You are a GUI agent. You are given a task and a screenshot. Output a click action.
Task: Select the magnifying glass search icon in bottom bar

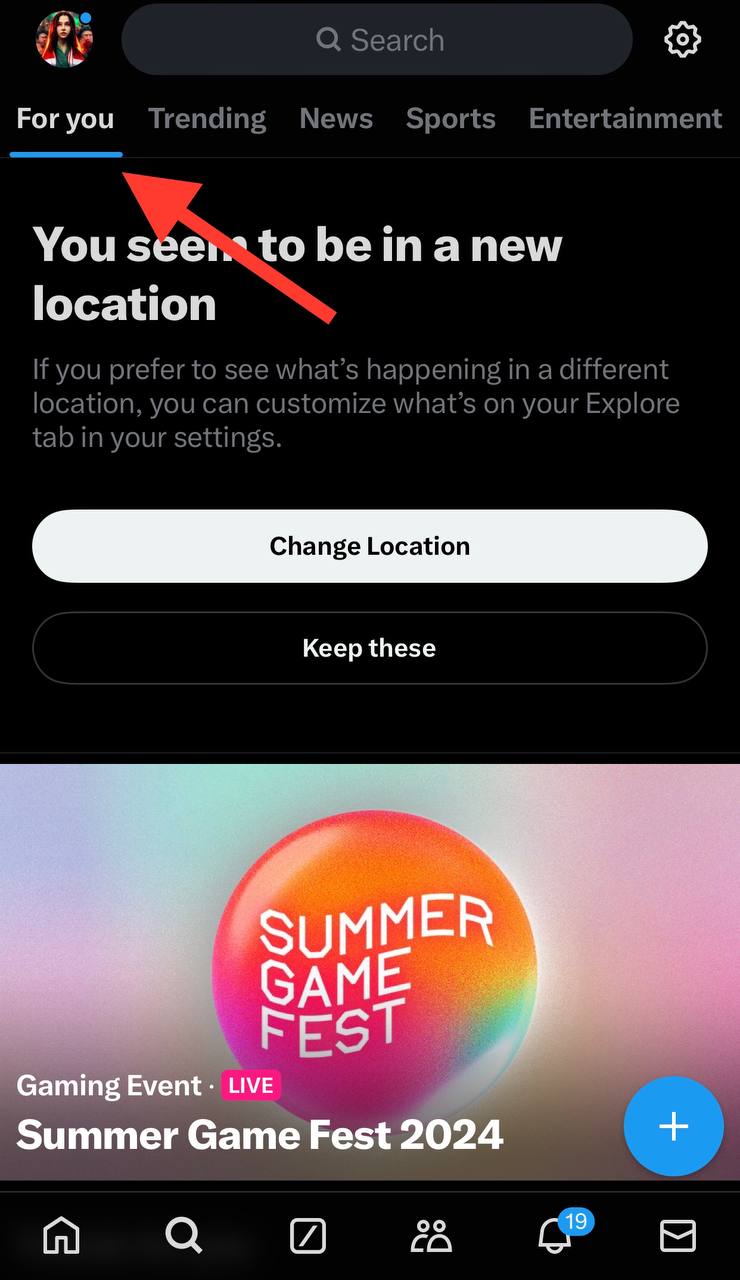[184, 1236]
